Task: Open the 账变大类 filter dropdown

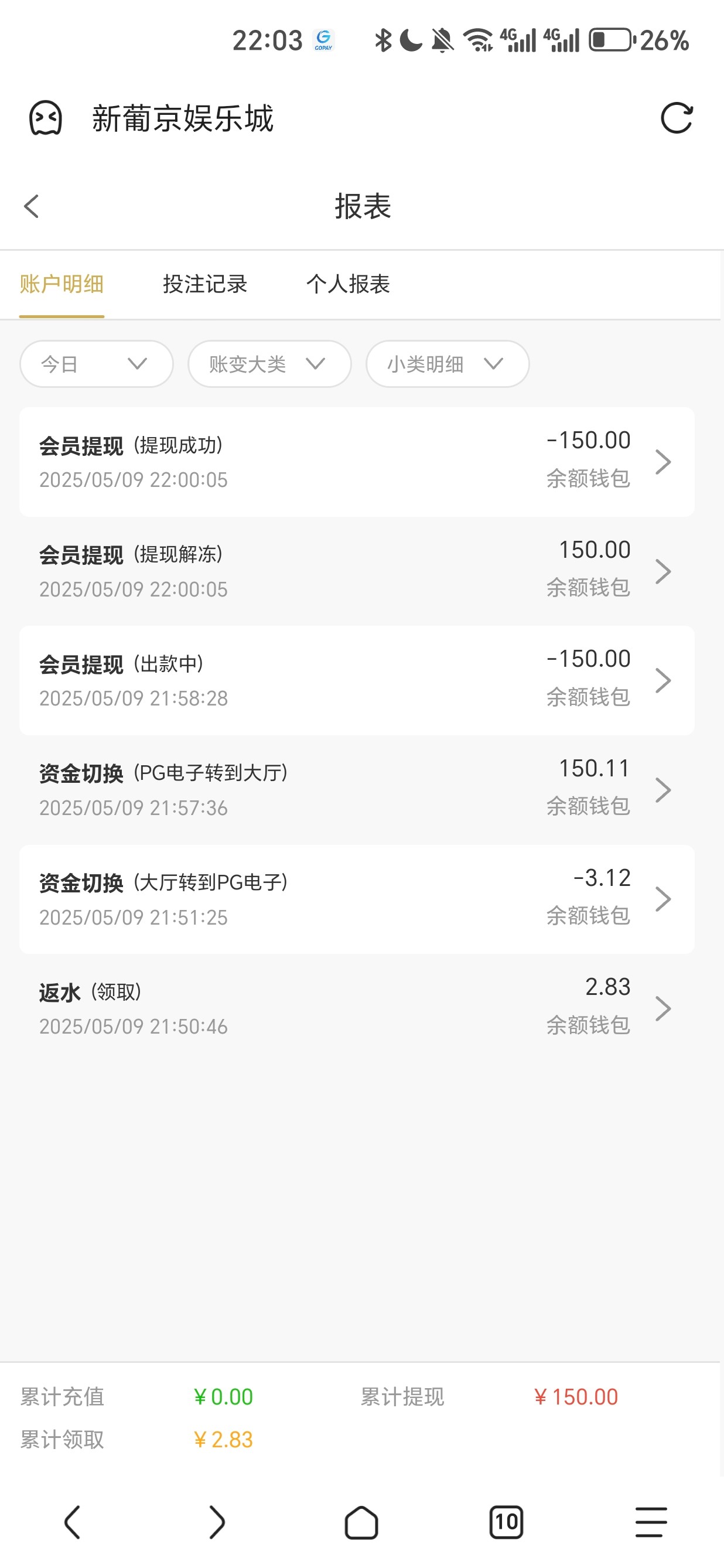Action: pyautogui.click(x=269, y=364)
